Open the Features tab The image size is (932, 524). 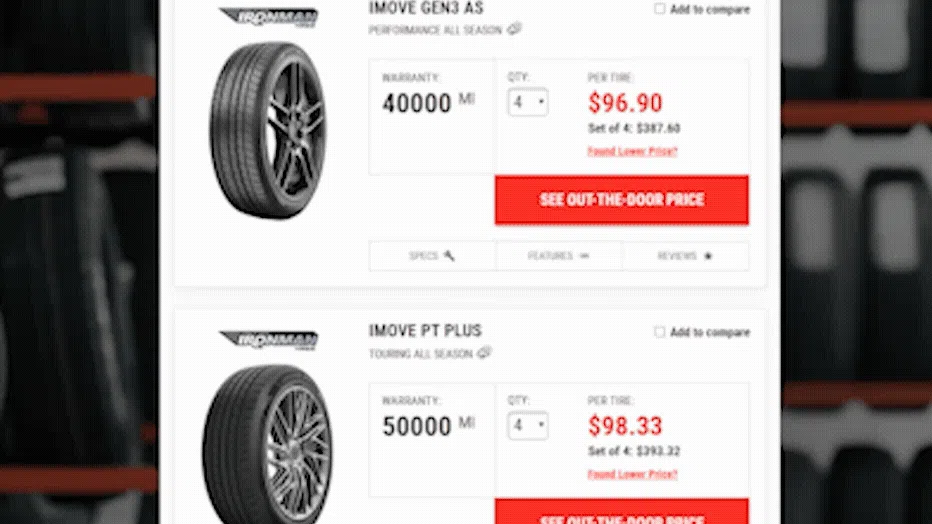click(x=558, y=256)
